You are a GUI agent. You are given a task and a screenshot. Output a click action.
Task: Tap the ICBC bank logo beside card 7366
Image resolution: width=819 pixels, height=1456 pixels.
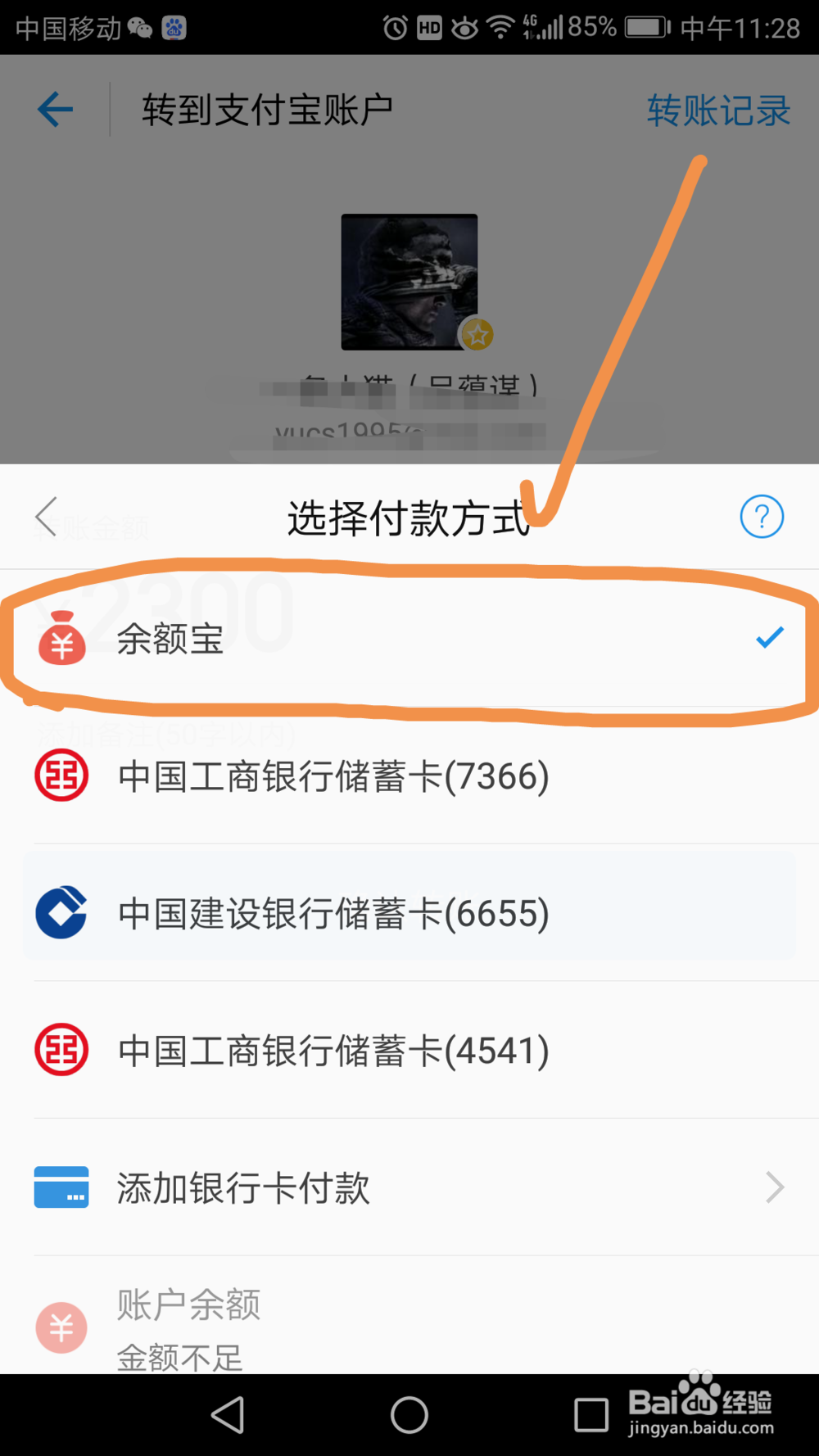(x=61, y=775)
